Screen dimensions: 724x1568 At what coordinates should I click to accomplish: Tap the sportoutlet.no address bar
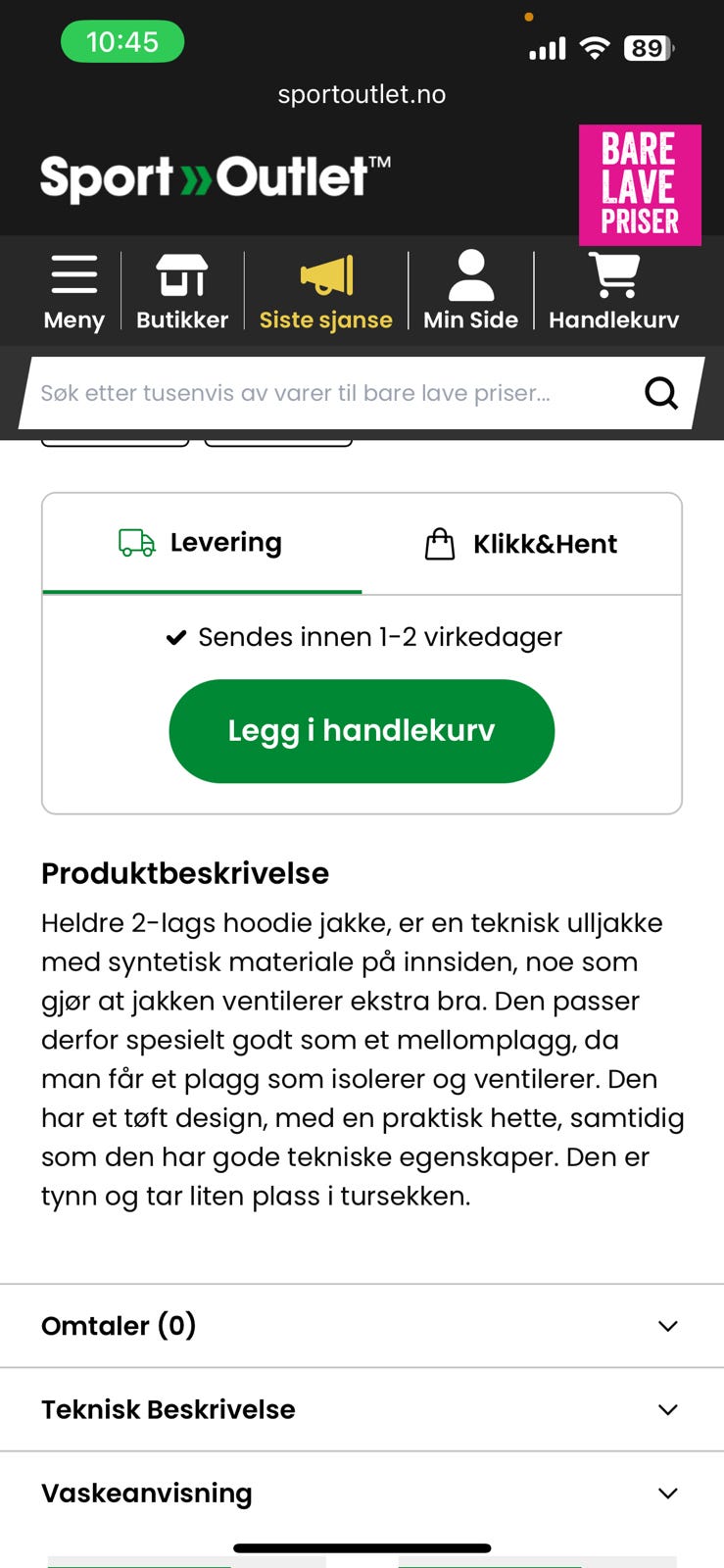362,94
